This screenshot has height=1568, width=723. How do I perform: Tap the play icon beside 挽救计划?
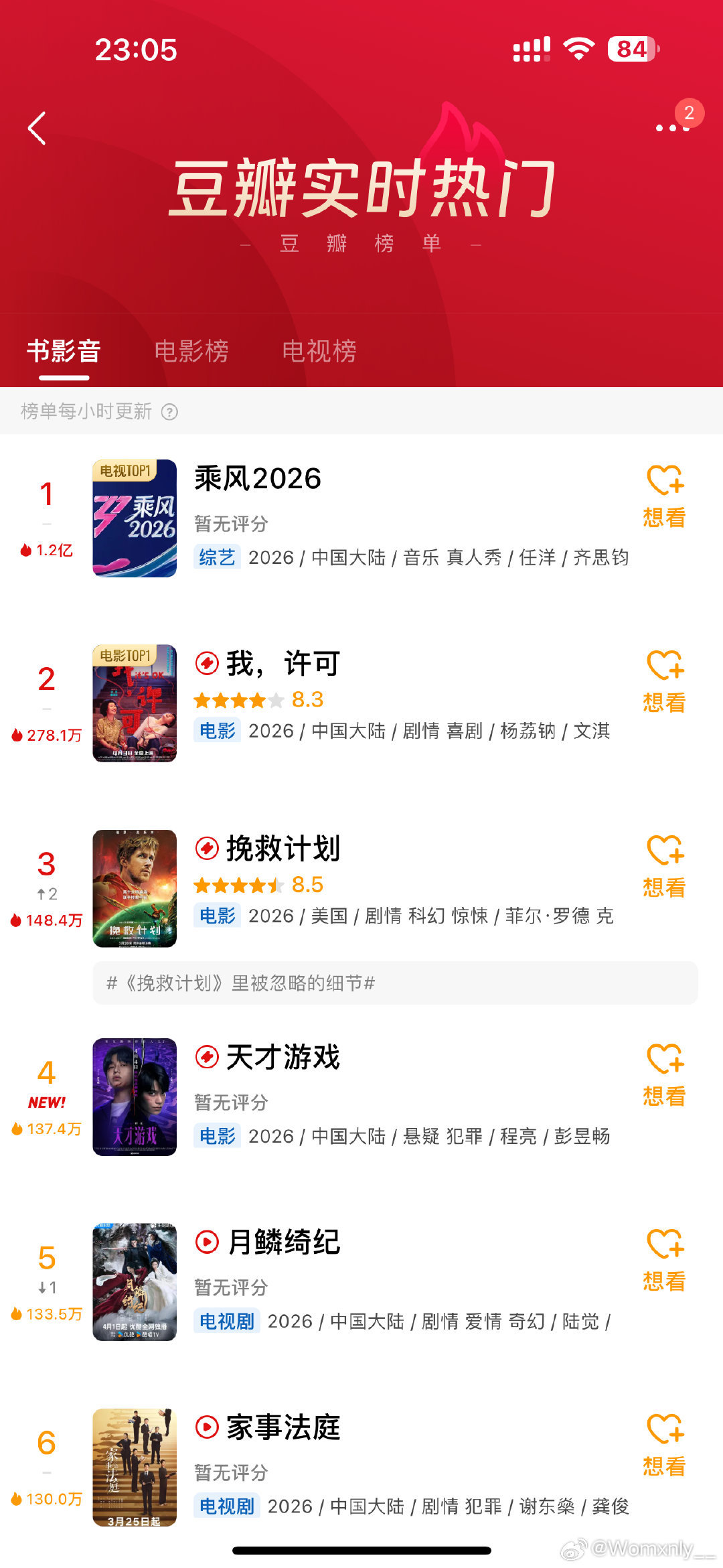[x=208, y=849]
